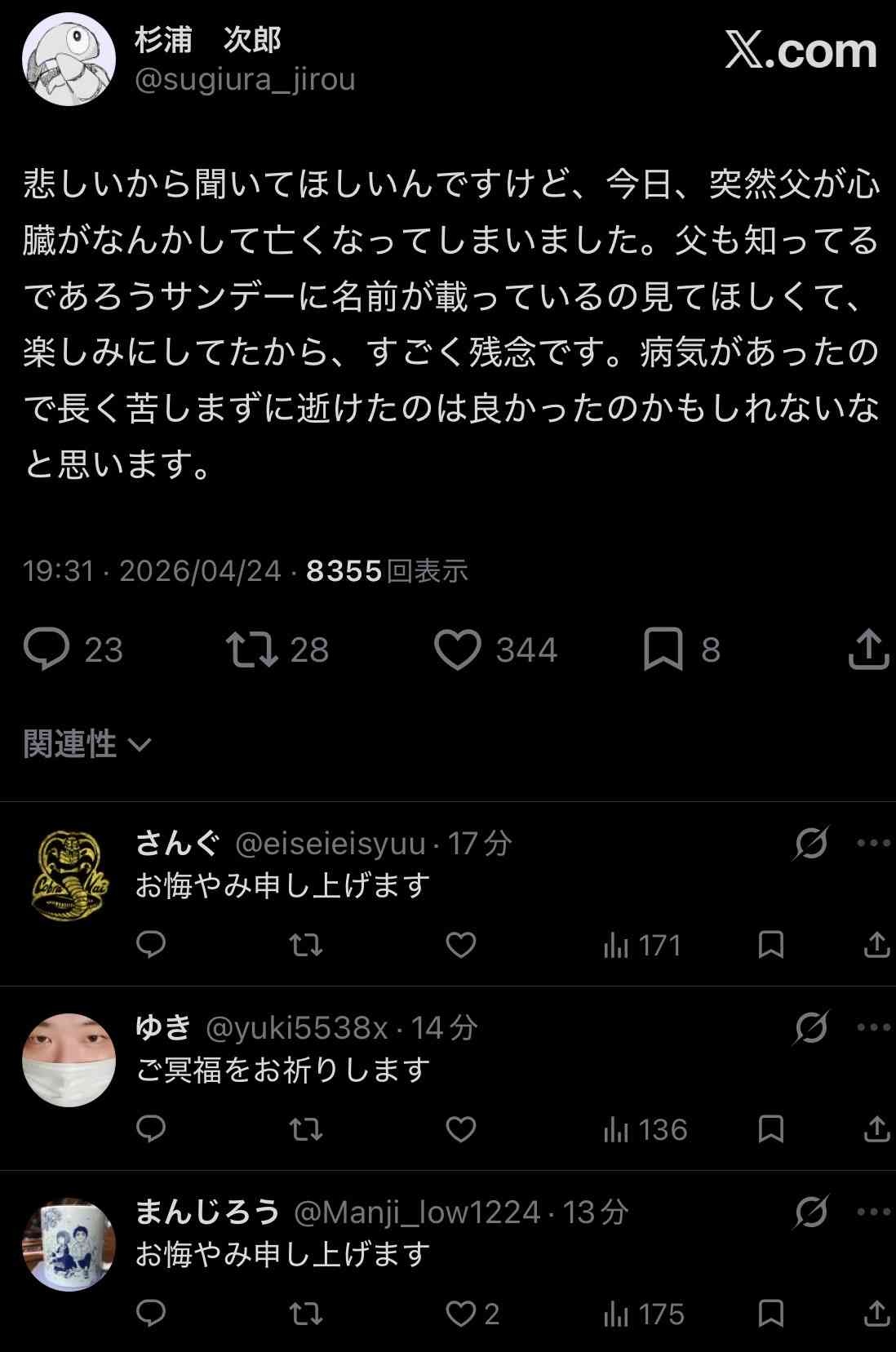
Task: Bookmark the main post
Action: pos(663,649)
